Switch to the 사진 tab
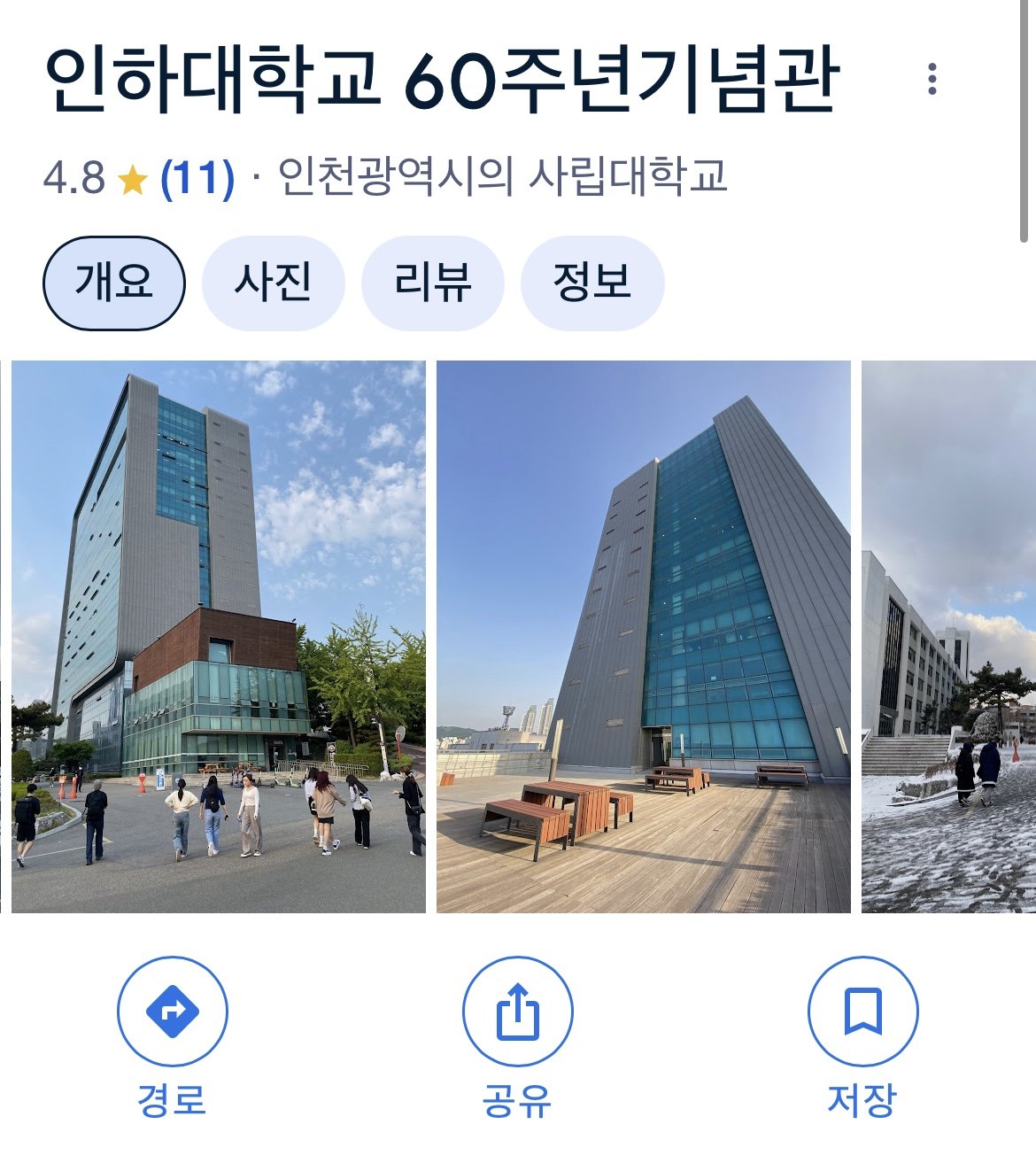This screenshot has height=1171, width=1036. click(x=273, y=283)
